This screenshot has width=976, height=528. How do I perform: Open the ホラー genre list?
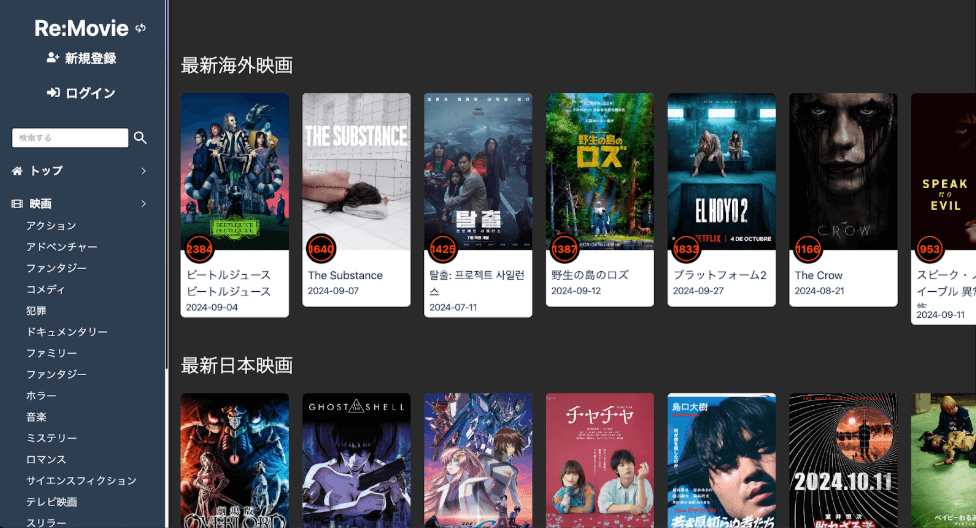41,395
